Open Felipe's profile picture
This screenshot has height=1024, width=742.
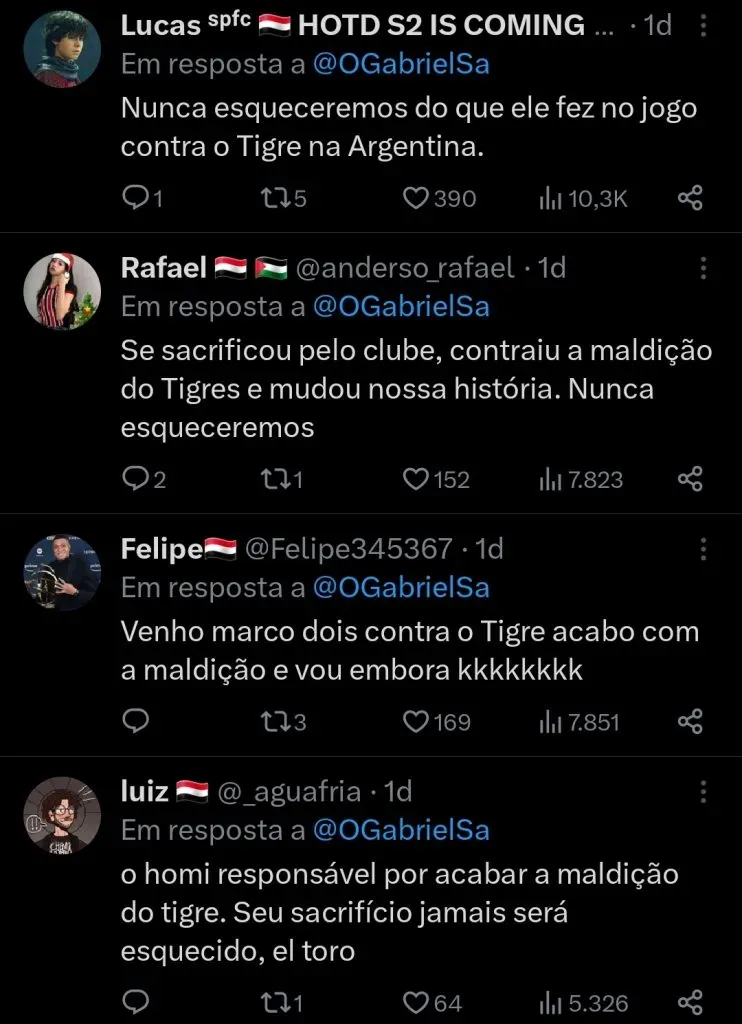[62, 572]
